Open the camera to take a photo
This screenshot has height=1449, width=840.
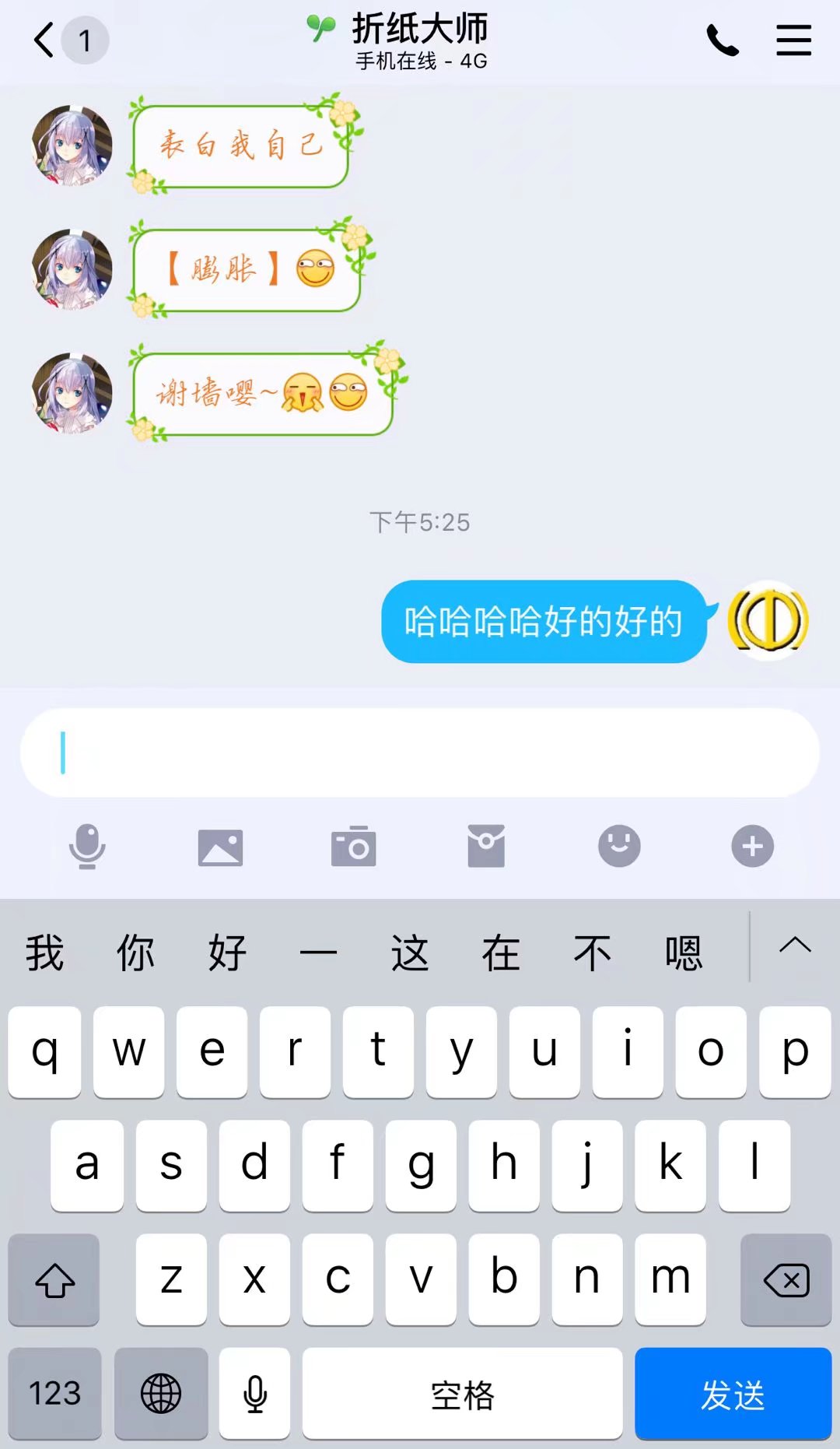[354, 847]
